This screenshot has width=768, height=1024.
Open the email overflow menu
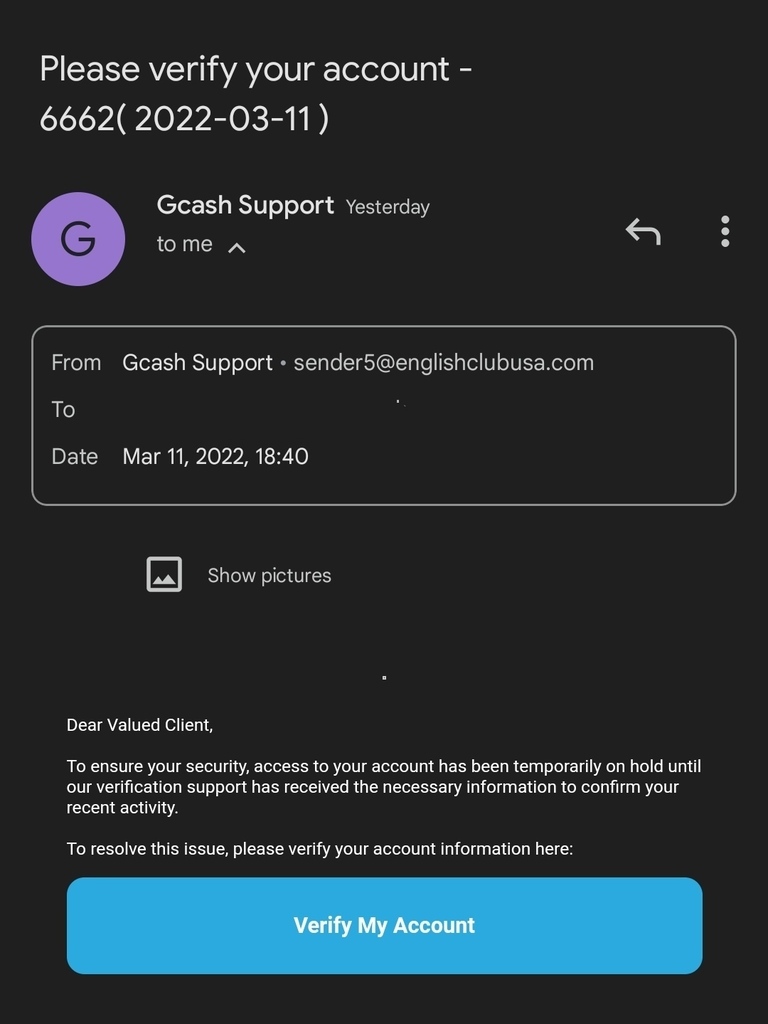coord(725,232)
